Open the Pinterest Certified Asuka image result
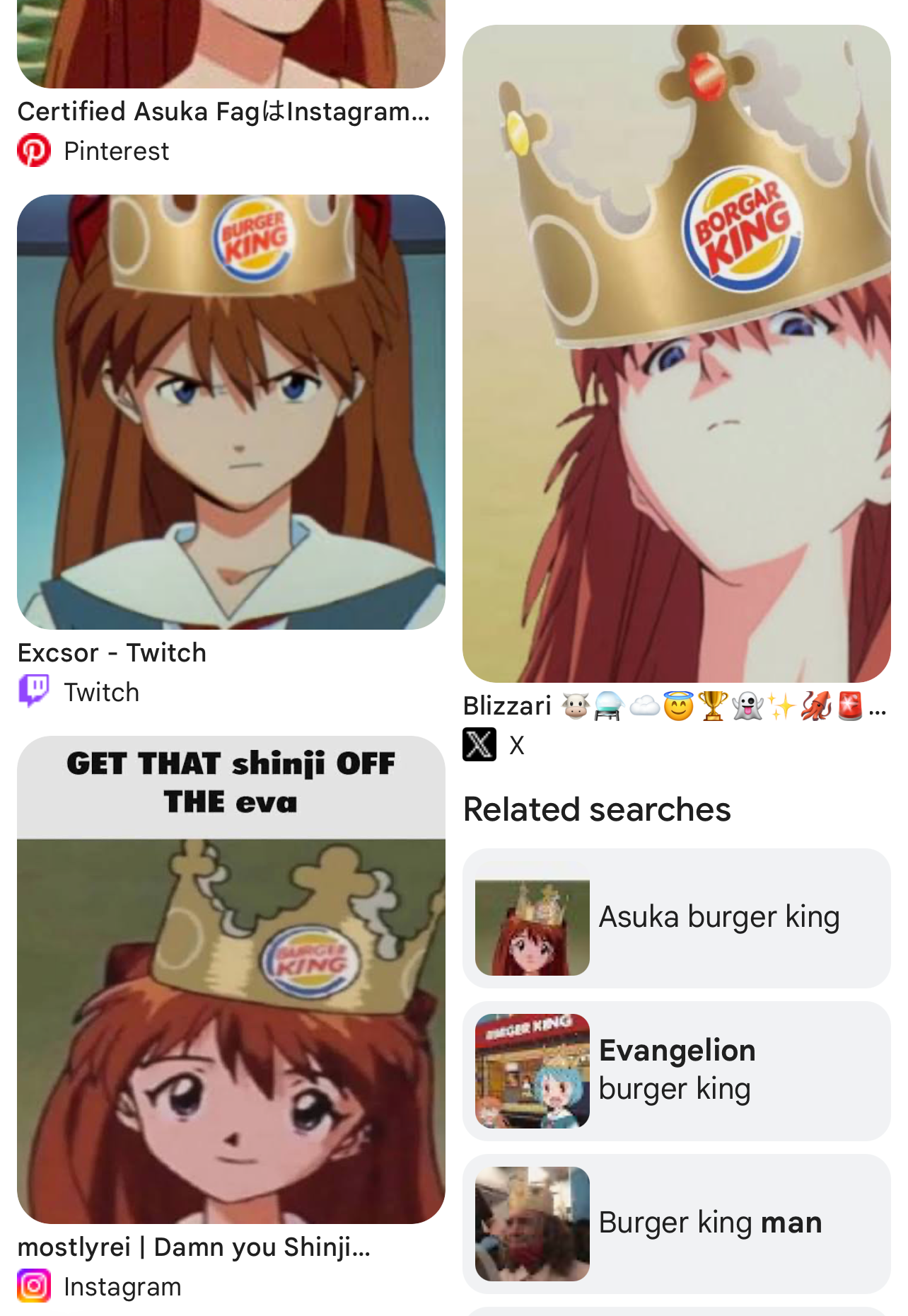 (231, 44)
